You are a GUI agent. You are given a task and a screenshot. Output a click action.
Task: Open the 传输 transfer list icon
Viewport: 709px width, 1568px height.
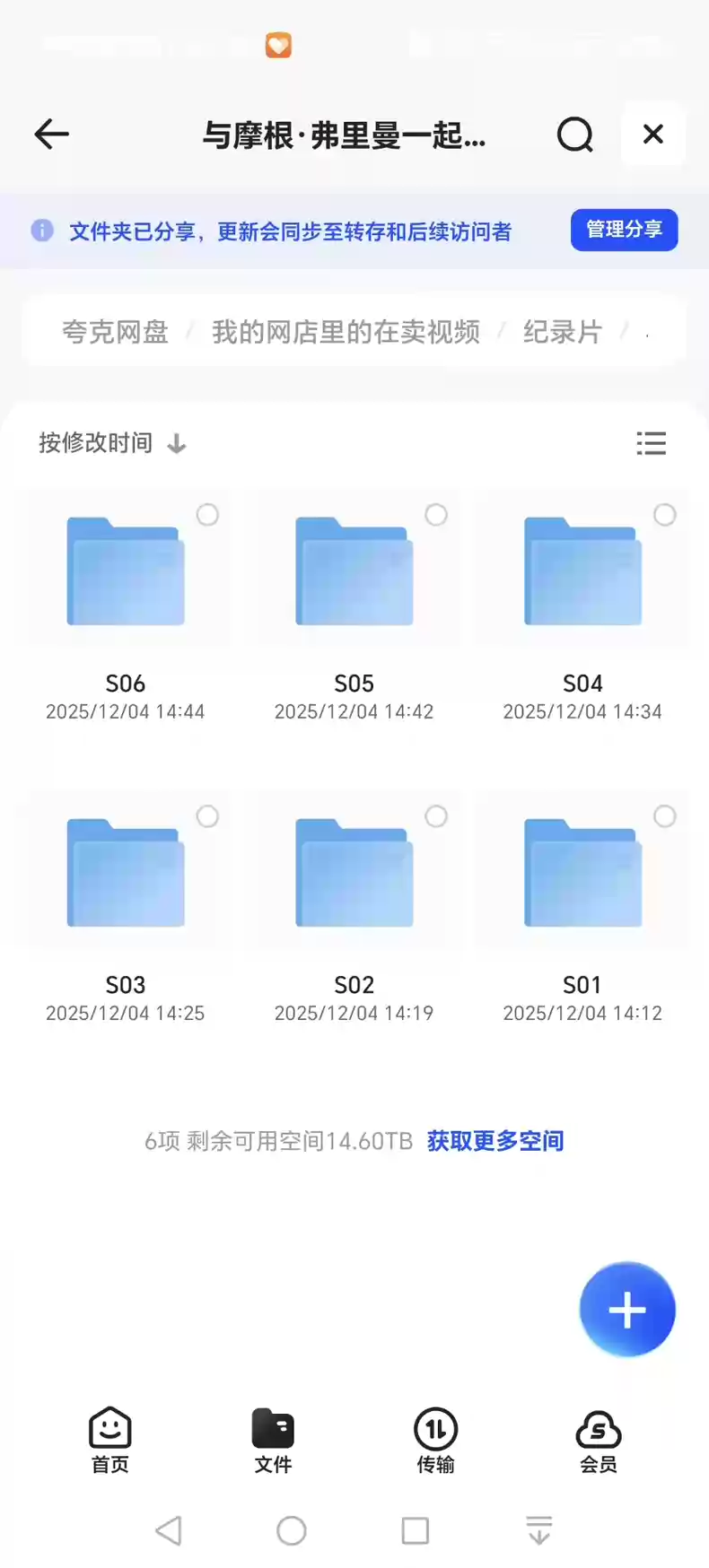point(435,1428)
